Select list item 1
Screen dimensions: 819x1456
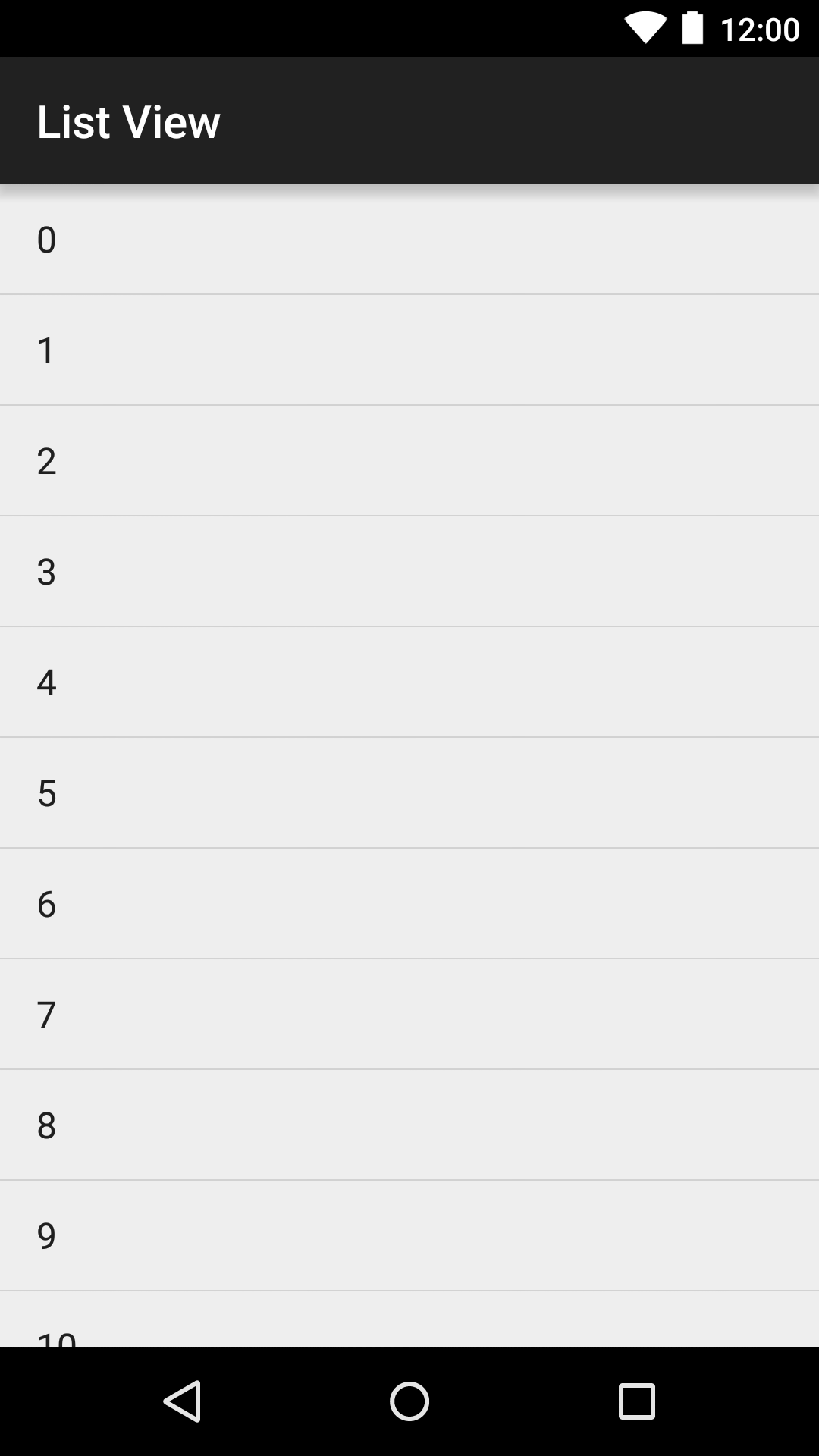(409, 349)
